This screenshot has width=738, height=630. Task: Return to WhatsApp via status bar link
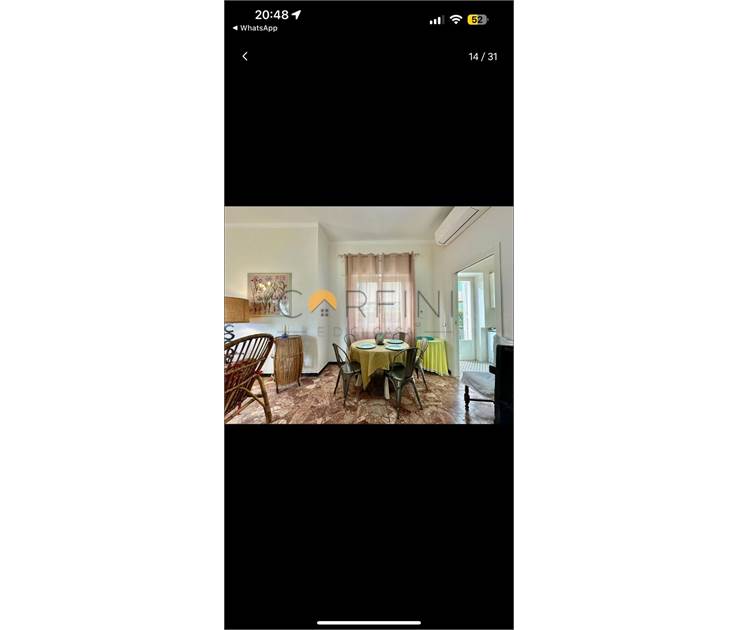coord(255,28)
